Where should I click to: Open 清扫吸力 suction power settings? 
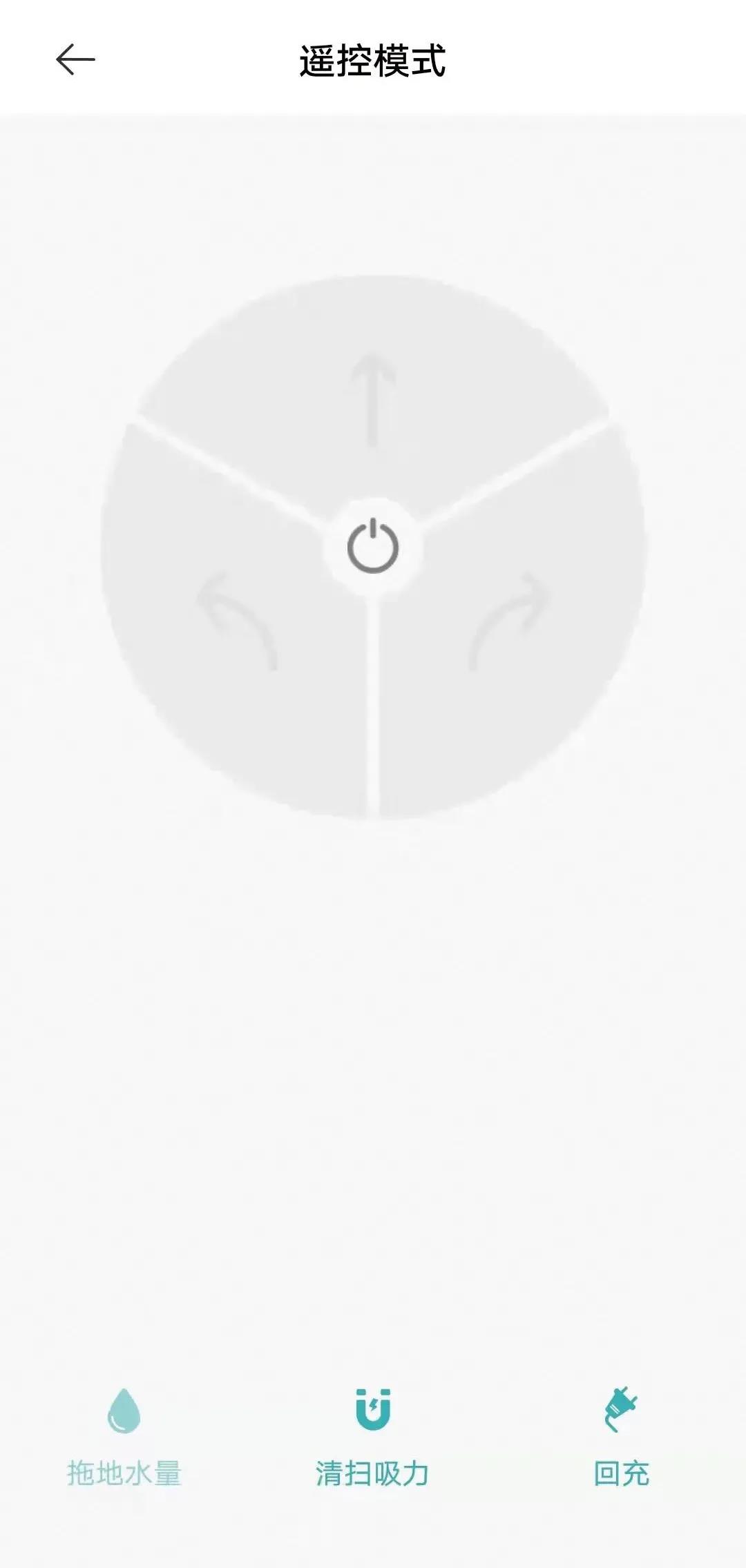click(373, 1438)
